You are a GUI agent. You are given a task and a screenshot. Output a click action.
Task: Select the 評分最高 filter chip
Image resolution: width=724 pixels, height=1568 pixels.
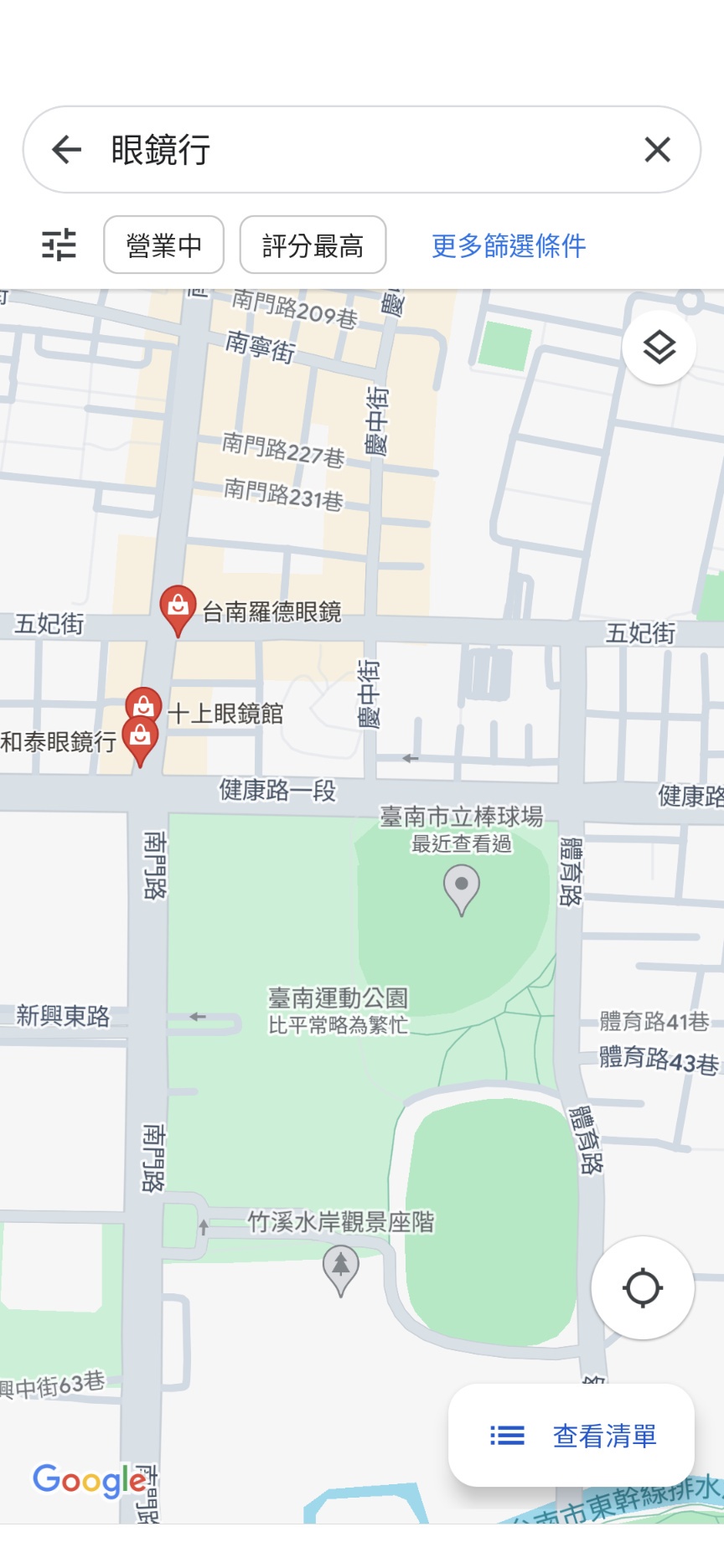click(x=313, y=245)
